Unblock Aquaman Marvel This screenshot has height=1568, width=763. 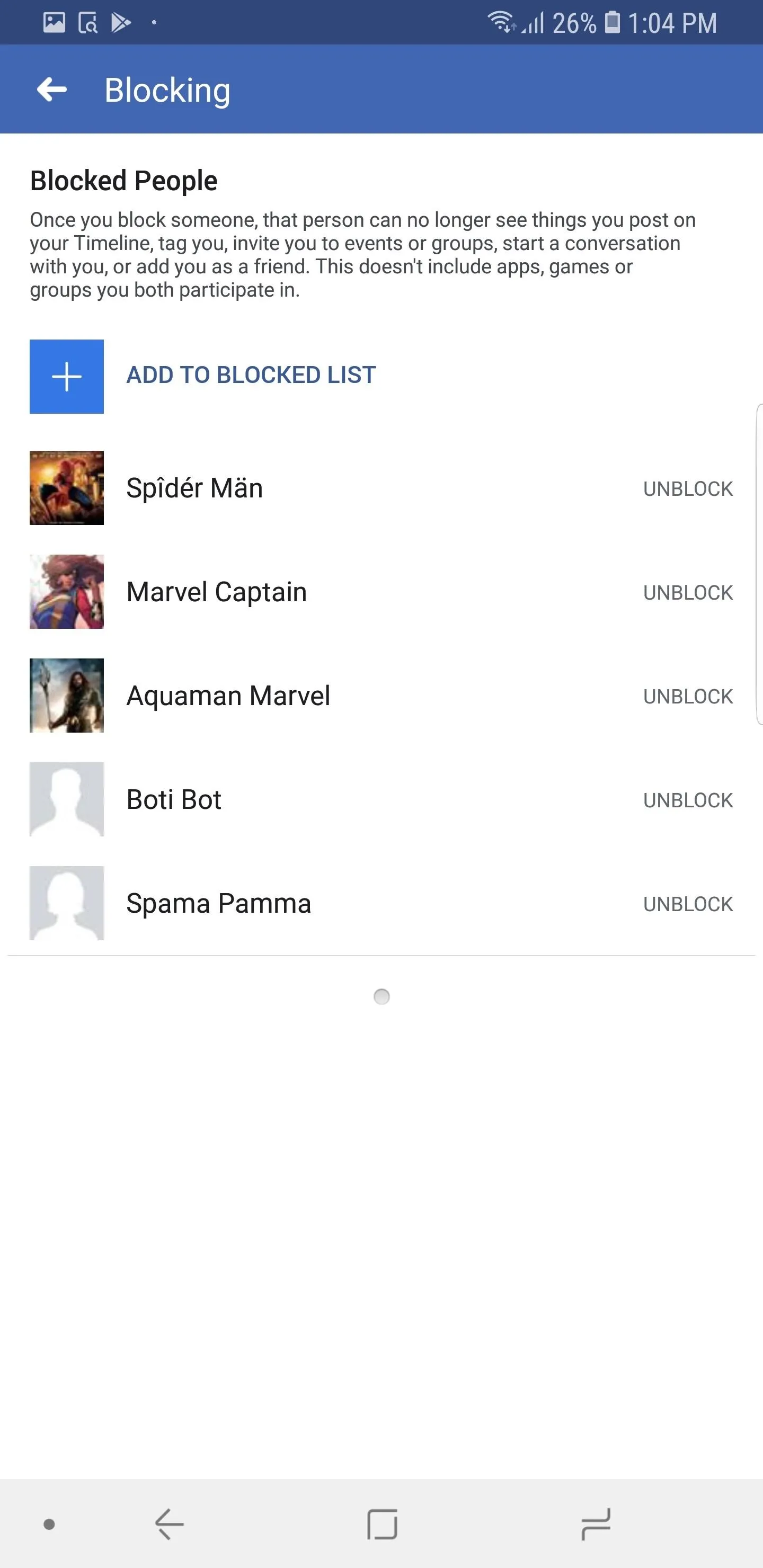click(x=688, y=697)
